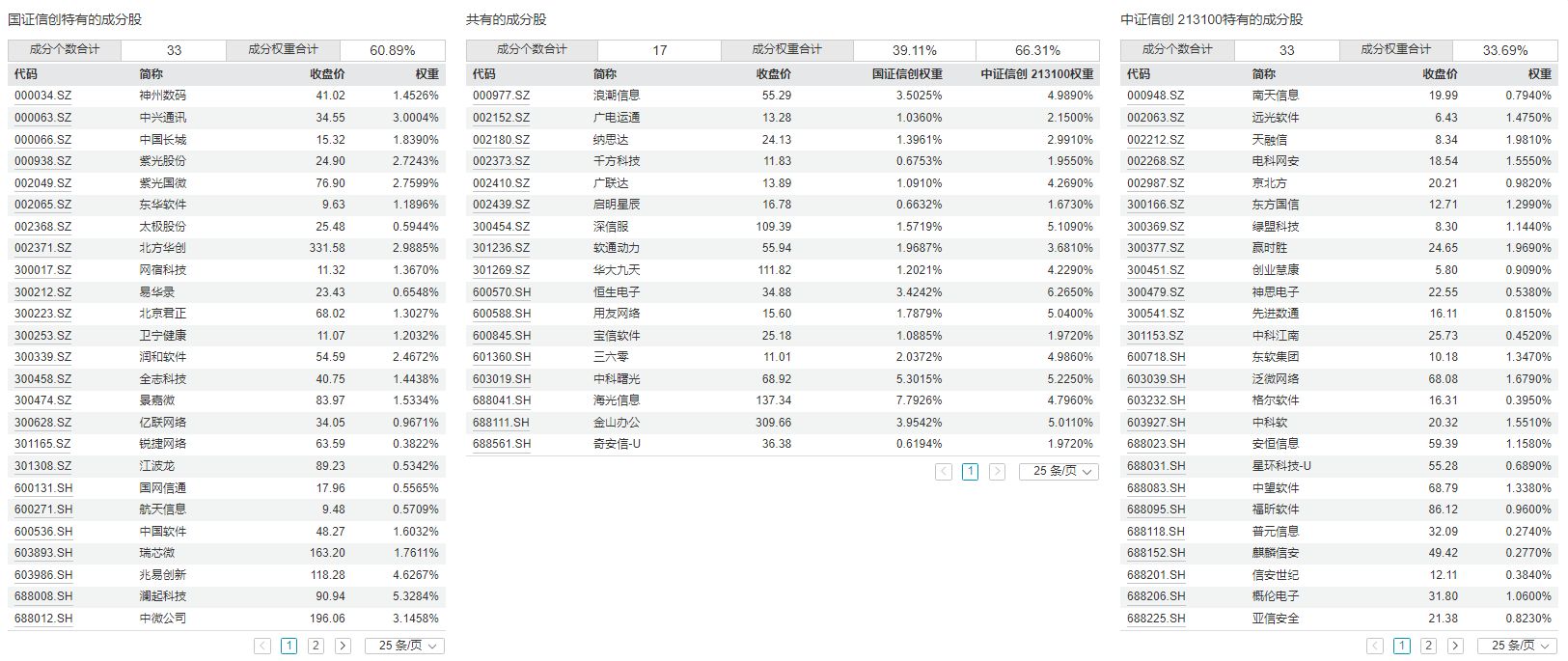
Task: Open stock code 603986.SH 兆易创新
Action: [42, 575]
